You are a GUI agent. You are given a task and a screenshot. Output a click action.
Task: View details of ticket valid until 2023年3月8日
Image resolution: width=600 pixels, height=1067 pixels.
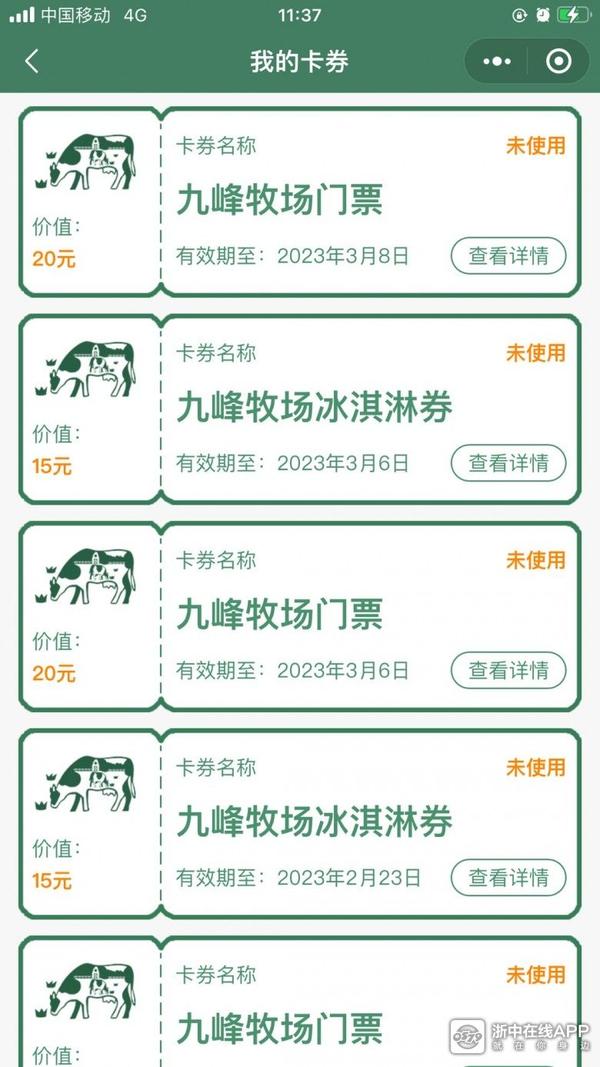(x=508, y=256)
